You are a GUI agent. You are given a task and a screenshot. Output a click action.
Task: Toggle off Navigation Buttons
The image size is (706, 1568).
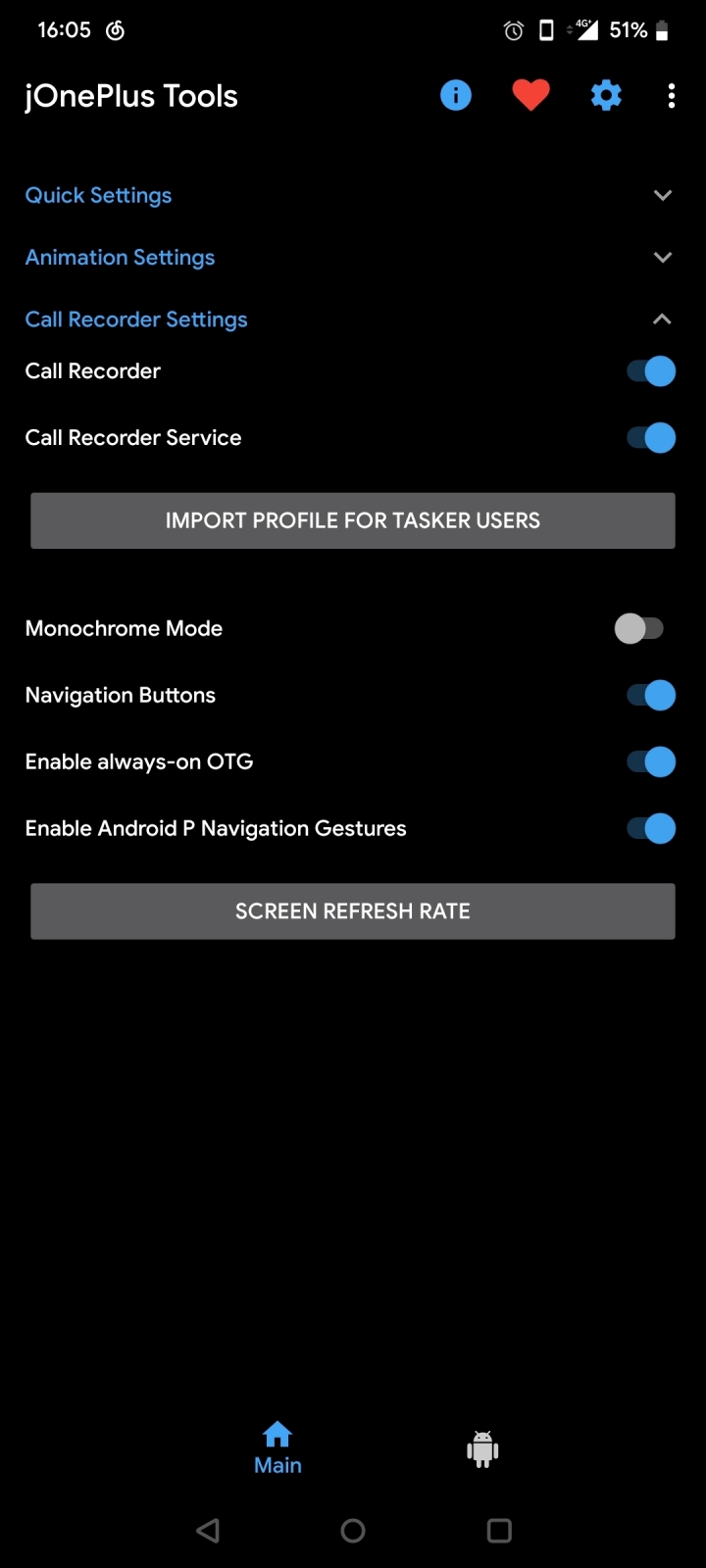tap(651, 695)
